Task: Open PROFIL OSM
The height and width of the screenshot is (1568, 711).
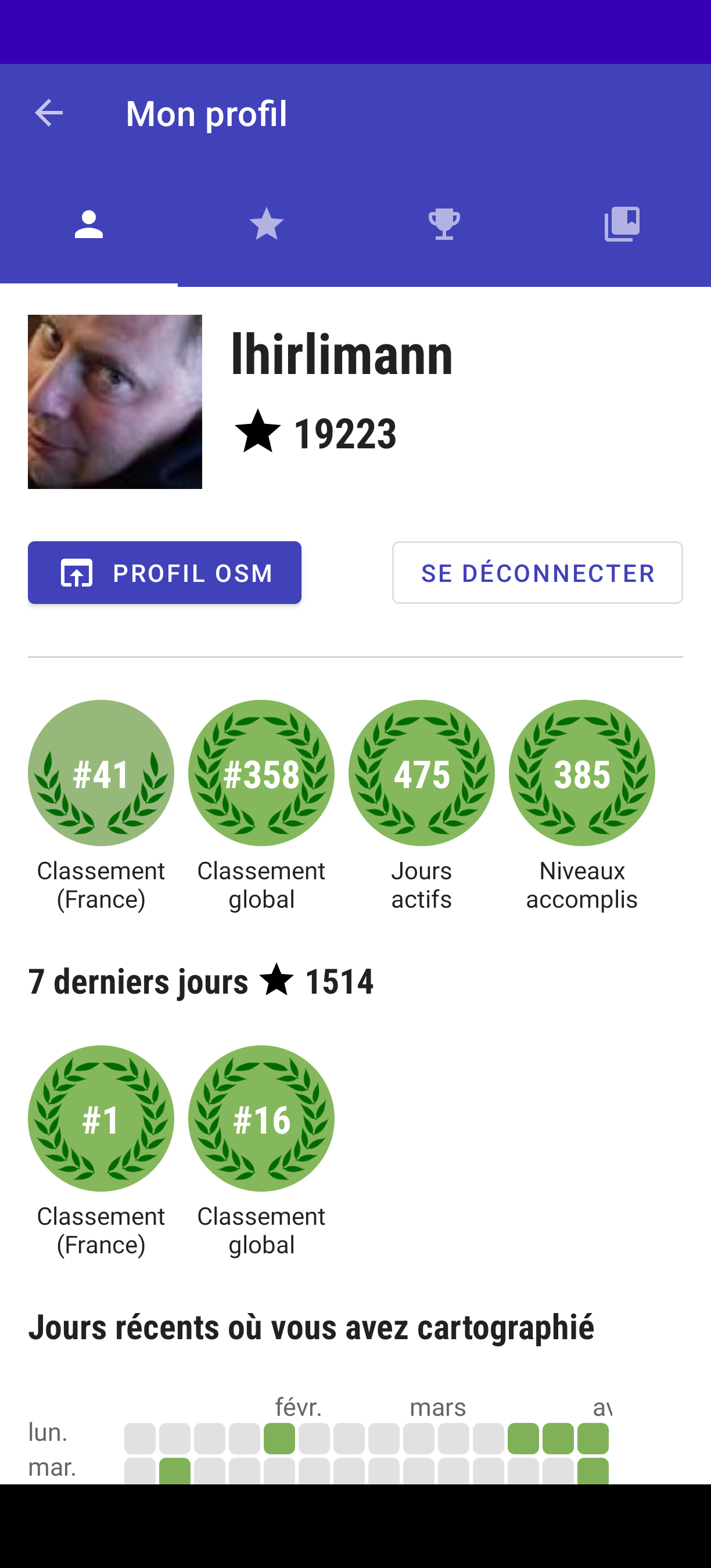Action: tap(164, 573)
